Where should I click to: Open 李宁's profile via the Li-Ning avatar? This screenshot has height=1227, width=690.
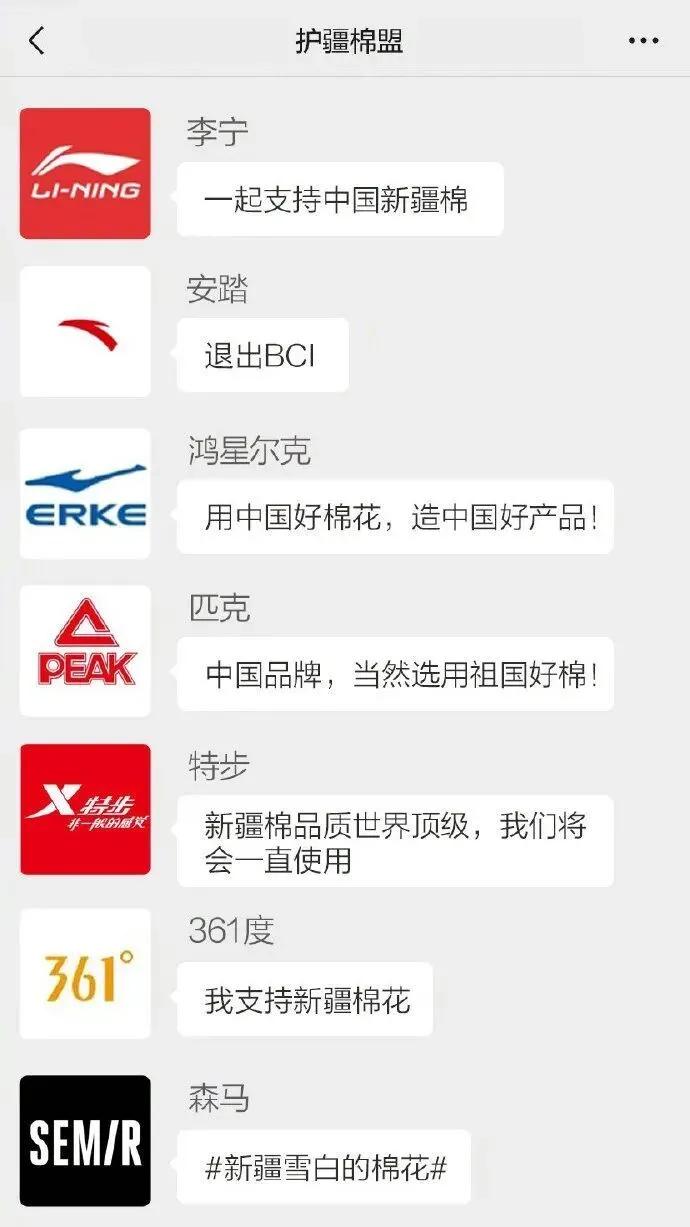(x=85, y=173)
